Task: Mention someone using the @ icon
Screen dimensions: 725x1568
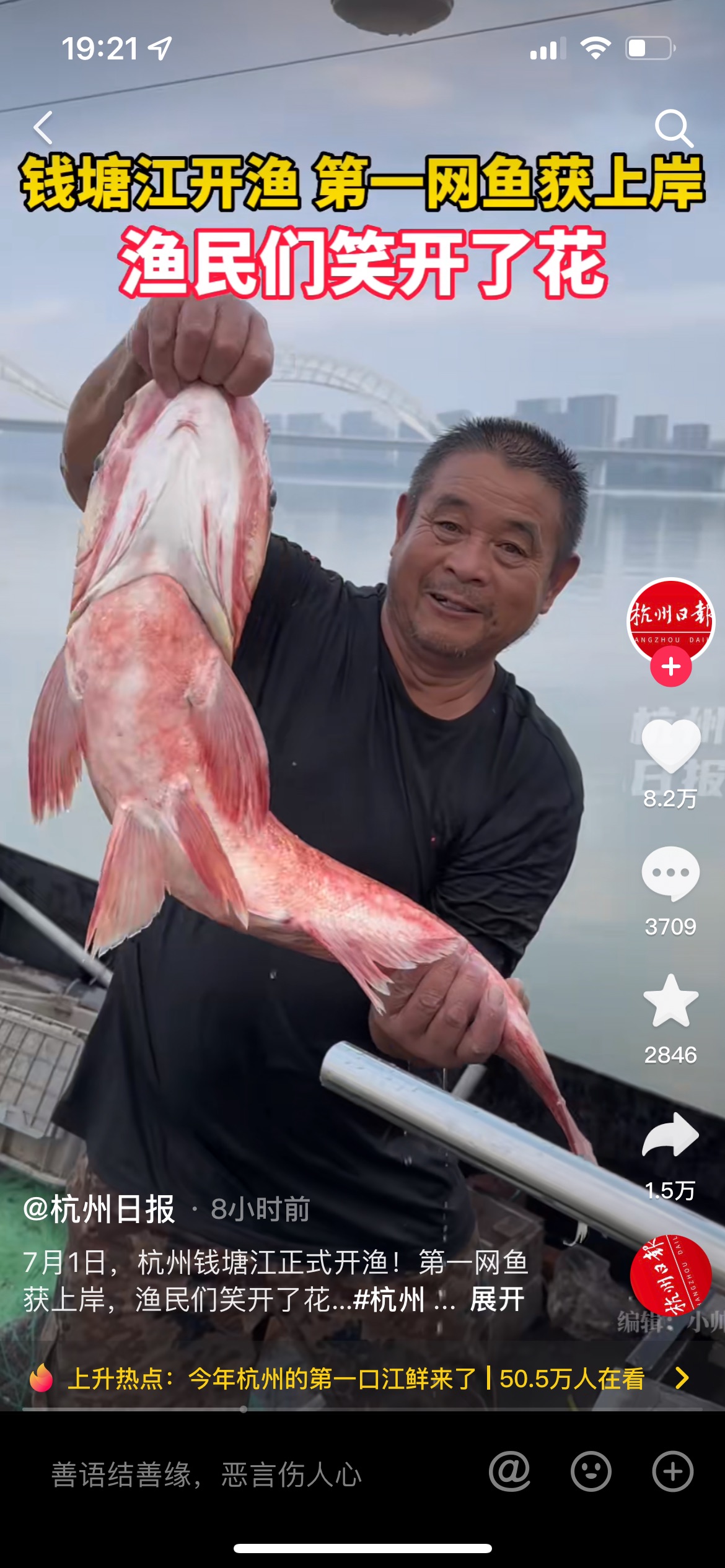Action: pos(509,1471)
